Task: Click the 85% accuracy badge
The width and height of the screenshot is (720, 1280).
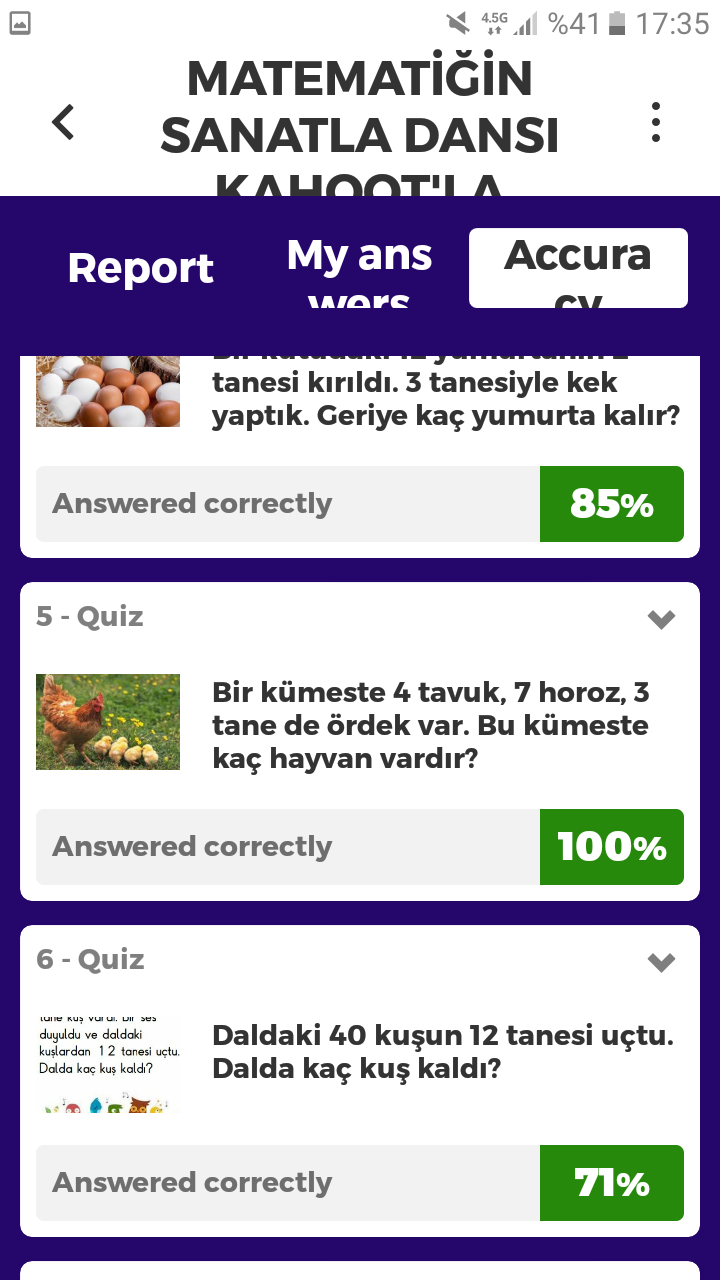Action: point(611,503)
